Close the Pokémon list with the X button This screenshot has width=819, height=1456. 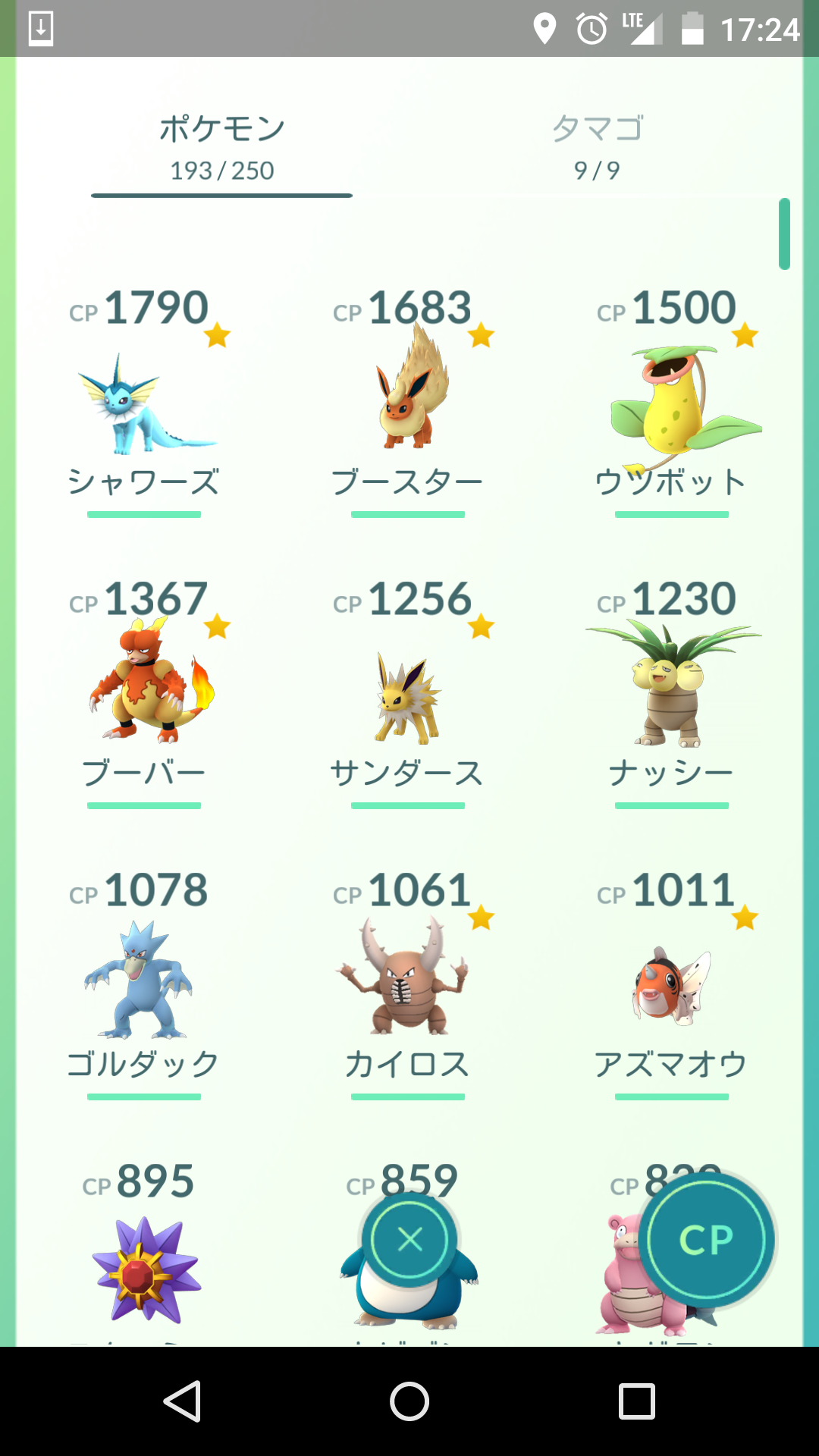click(x=410, y=1240)
